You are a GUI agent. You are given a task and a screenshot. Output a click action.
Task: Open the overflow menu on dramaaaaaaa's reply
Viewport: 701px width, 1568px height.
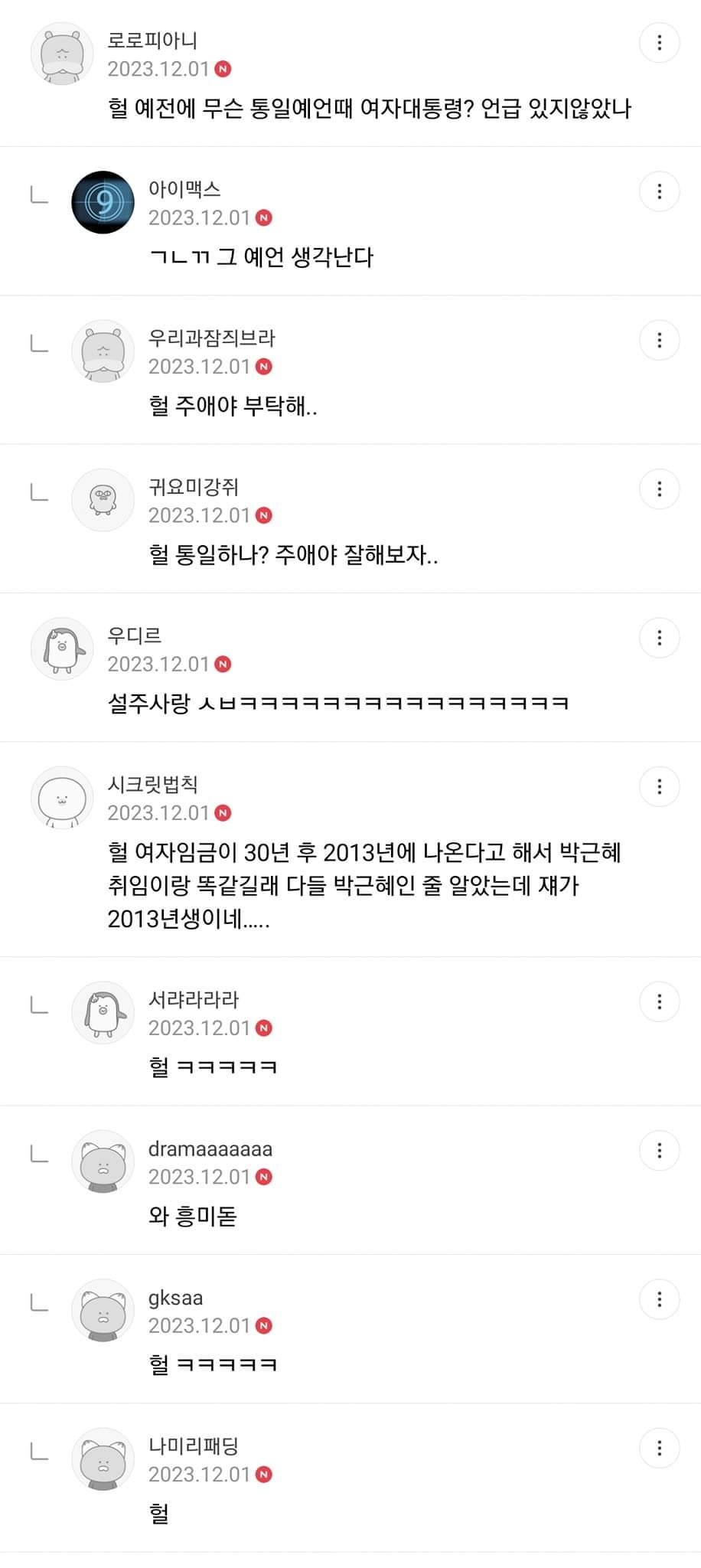[x=659, y=1151]
